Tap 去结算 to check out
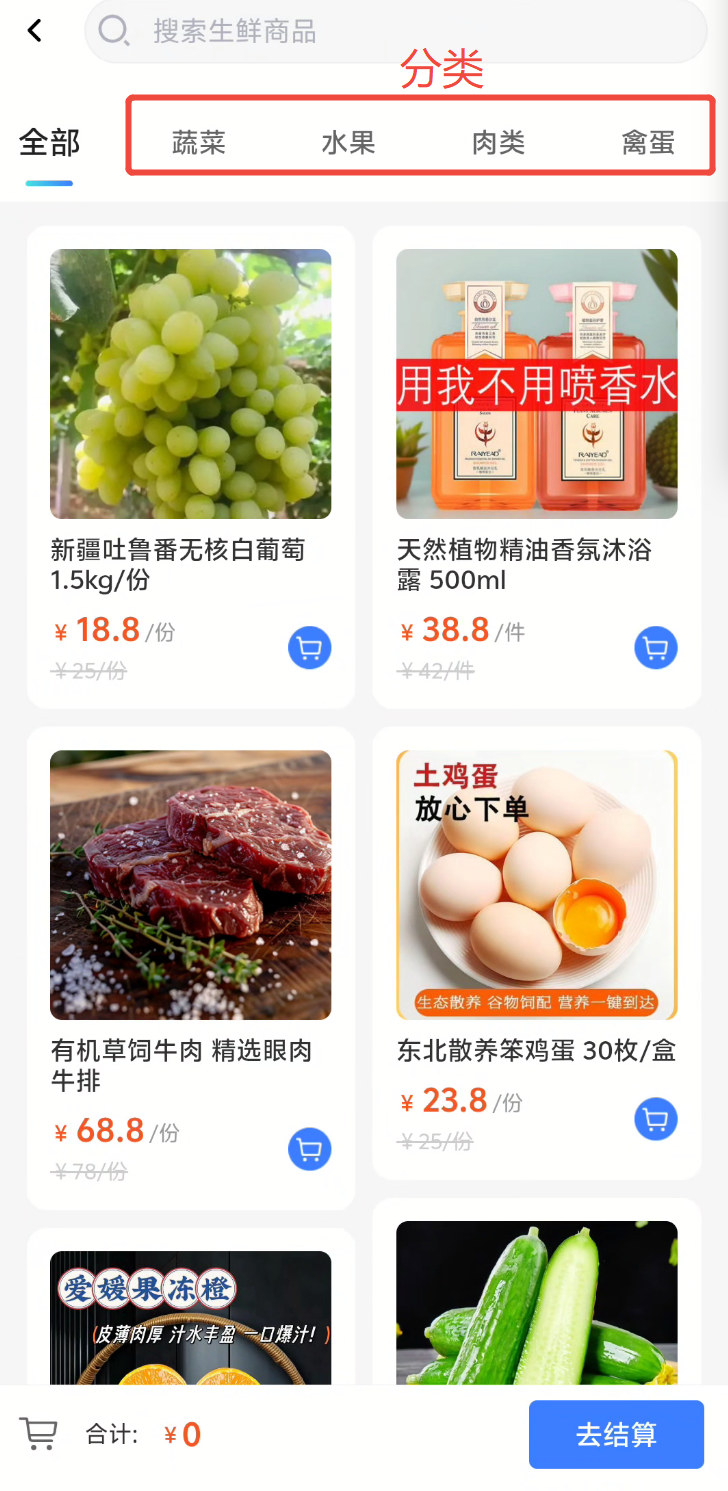Image resolution: width=728 pixels, height=1491 pixels. pos(616,1434)
